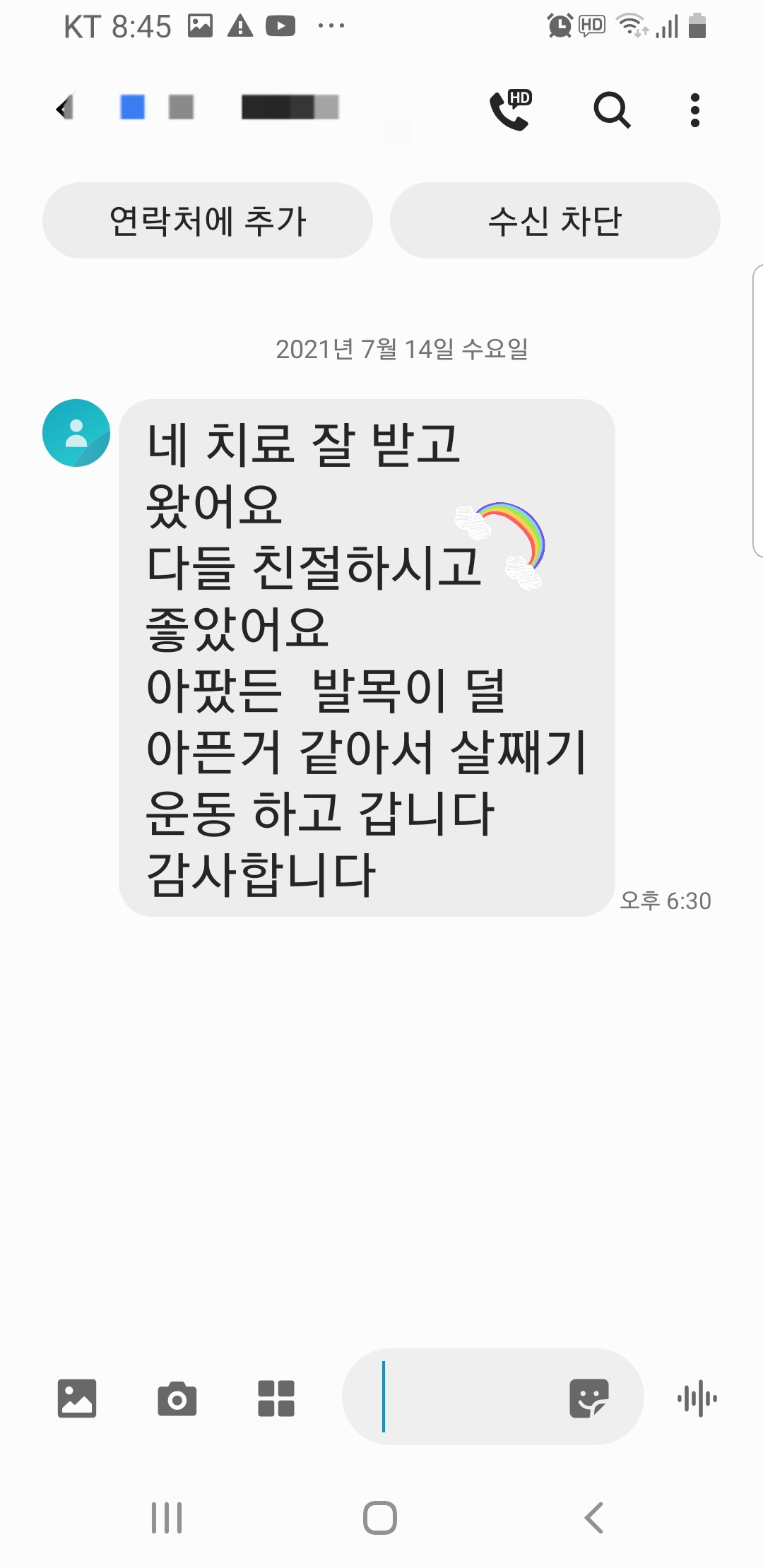This screenshot has width=763, height=1568.
Task: Tap 수신 차단 to block sender
Action: [x=555, y=221]
